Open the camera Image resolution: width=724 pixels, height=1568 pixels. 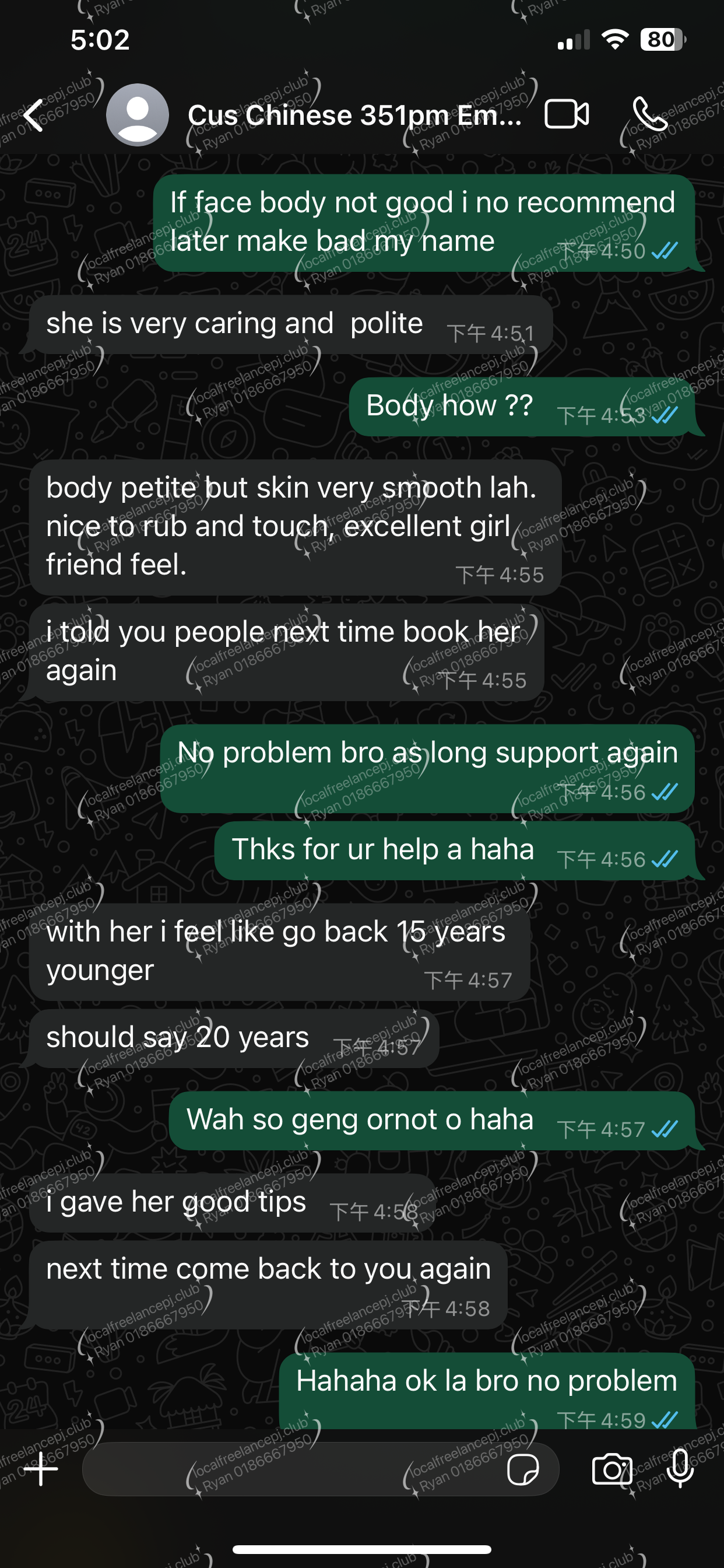click(612, 1469)
